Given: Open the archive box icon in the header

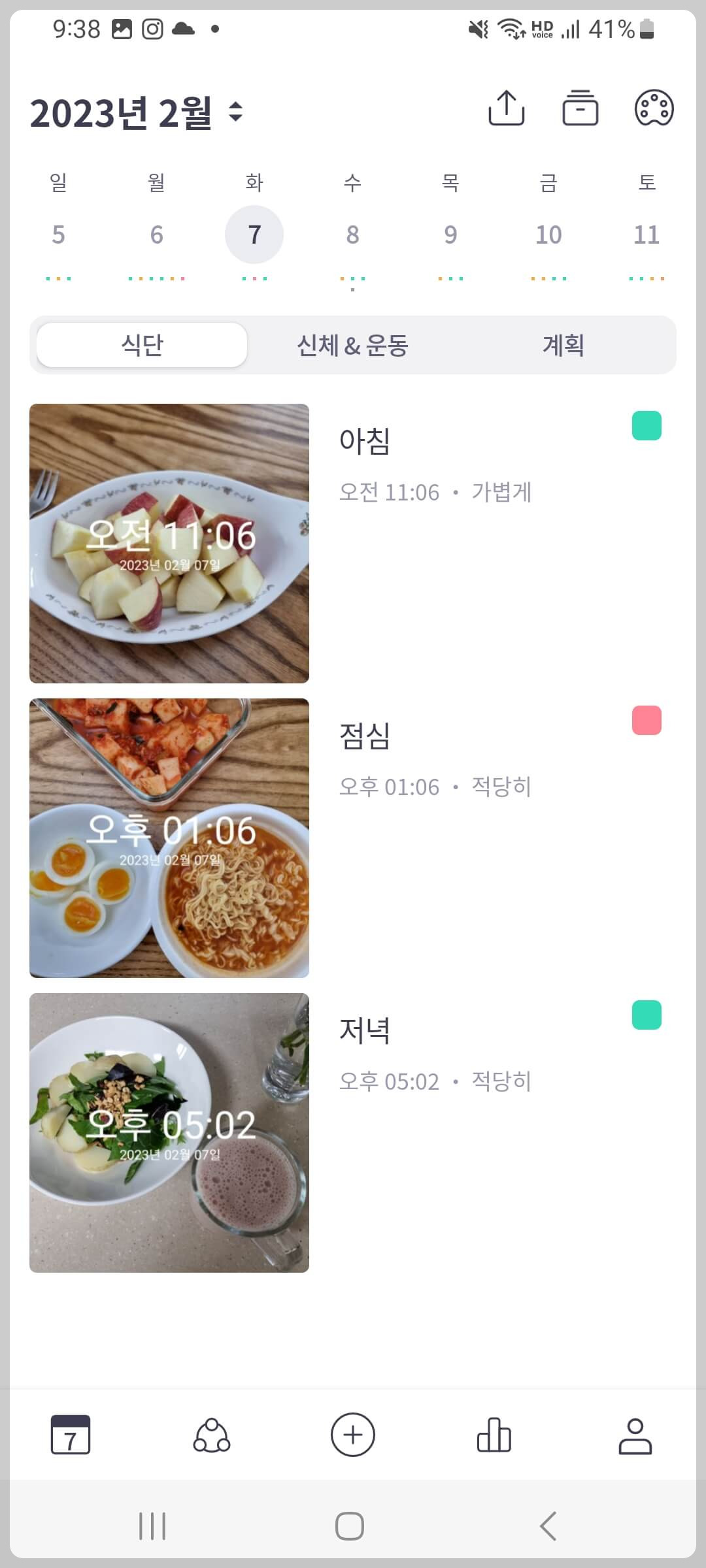Looking at the screenshot, I should point(580,108).
